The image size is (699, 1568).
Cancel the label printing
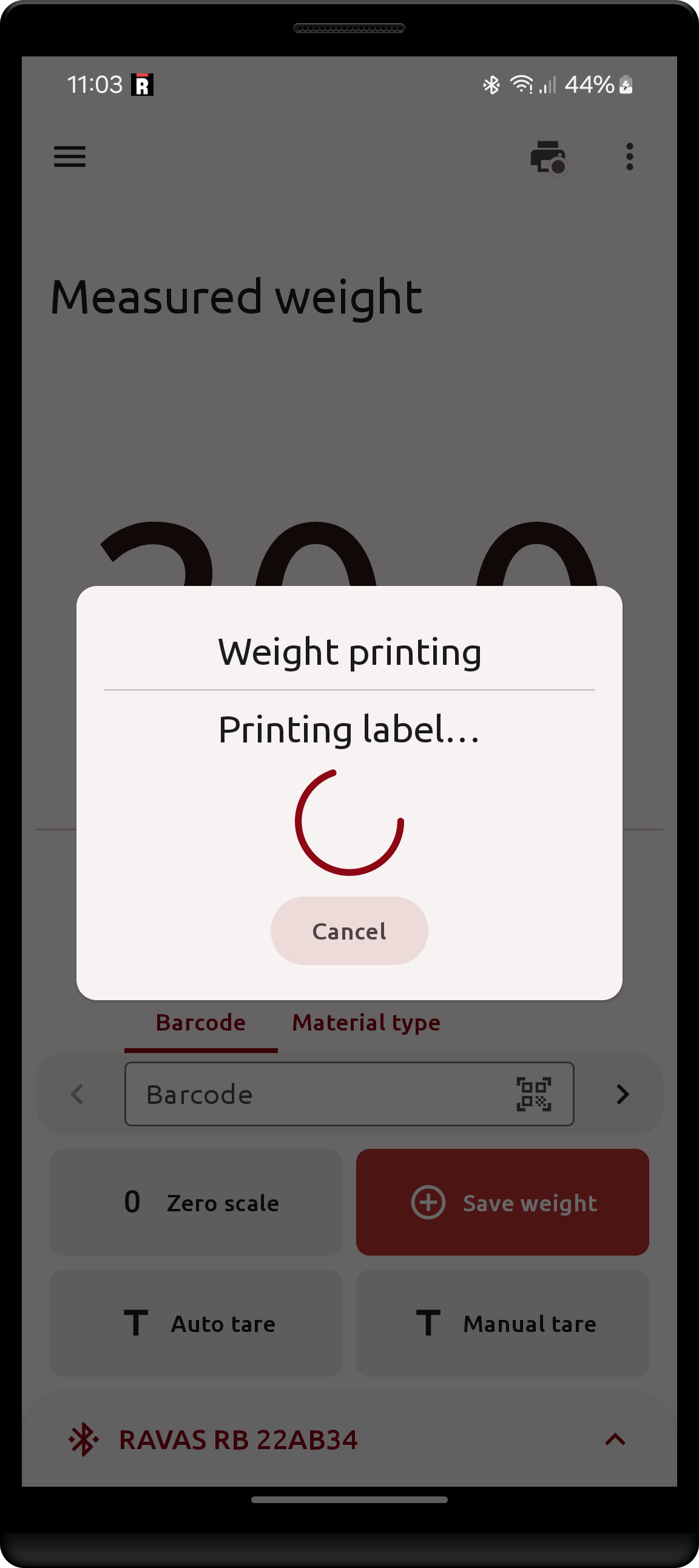pyautogui.click(x=349, y=930)
